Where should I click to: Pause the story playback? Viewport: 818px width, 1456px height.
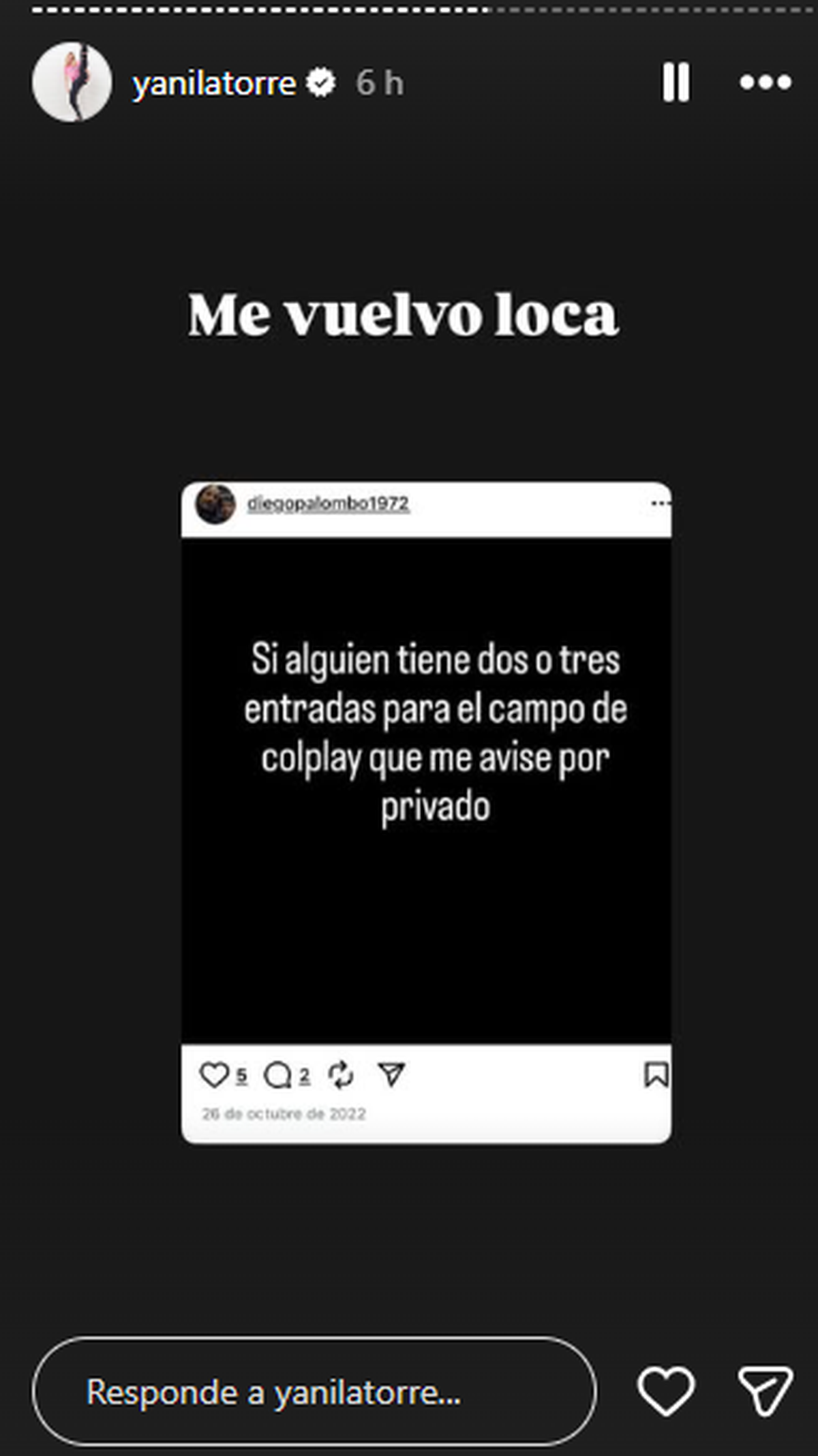[676, 82]
